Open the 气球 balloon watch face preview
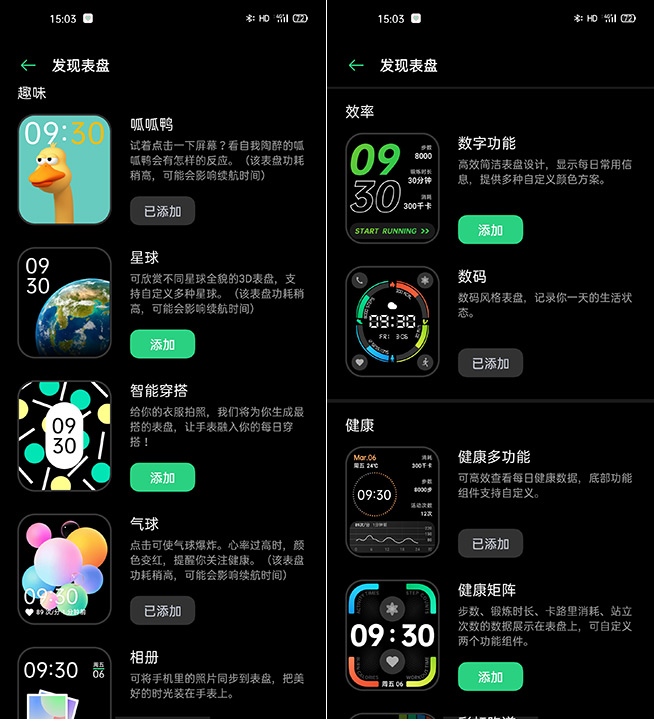This screenshot has width=654, height=719. tap(64, 568)
